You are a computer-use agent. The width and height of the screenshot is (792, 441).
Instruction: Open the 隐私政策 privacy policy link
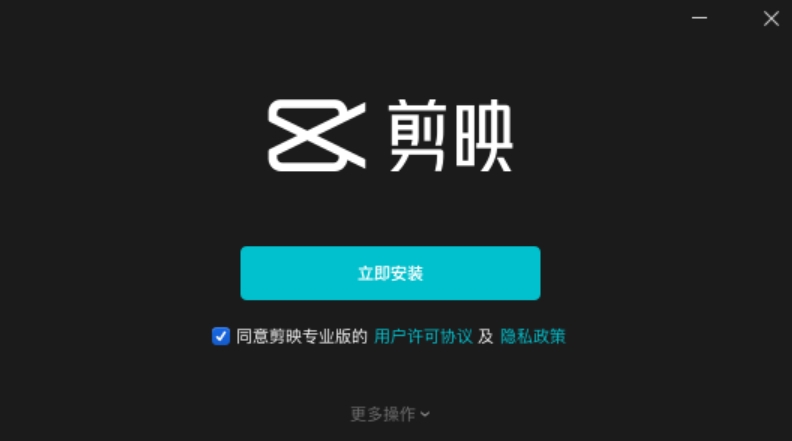pyautogui.click(x=533, y=336)
